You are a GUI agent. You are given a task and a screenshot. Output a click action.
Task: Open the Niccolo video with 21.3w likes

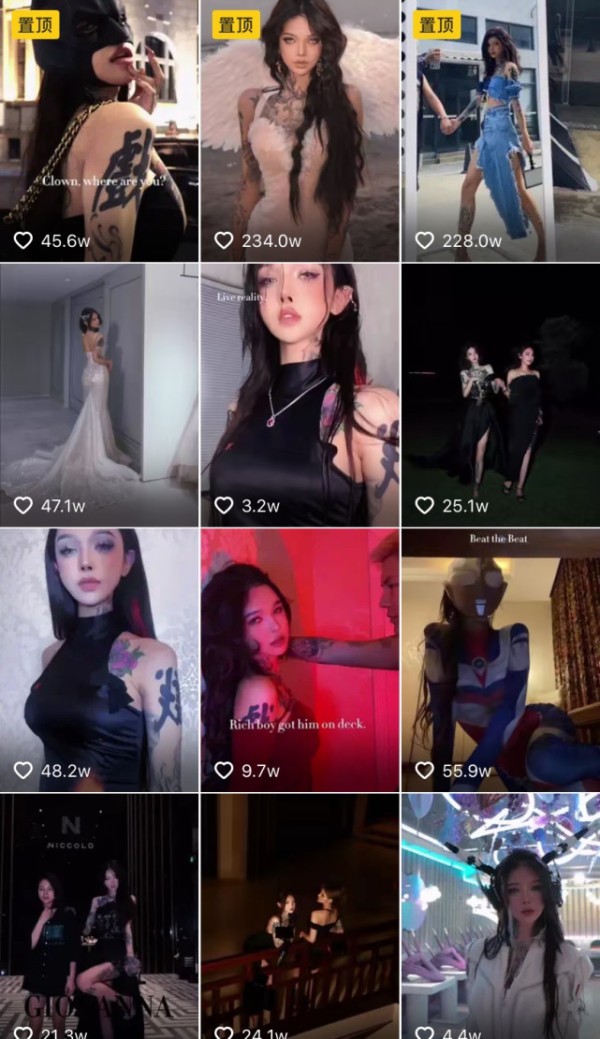(99, 915)
